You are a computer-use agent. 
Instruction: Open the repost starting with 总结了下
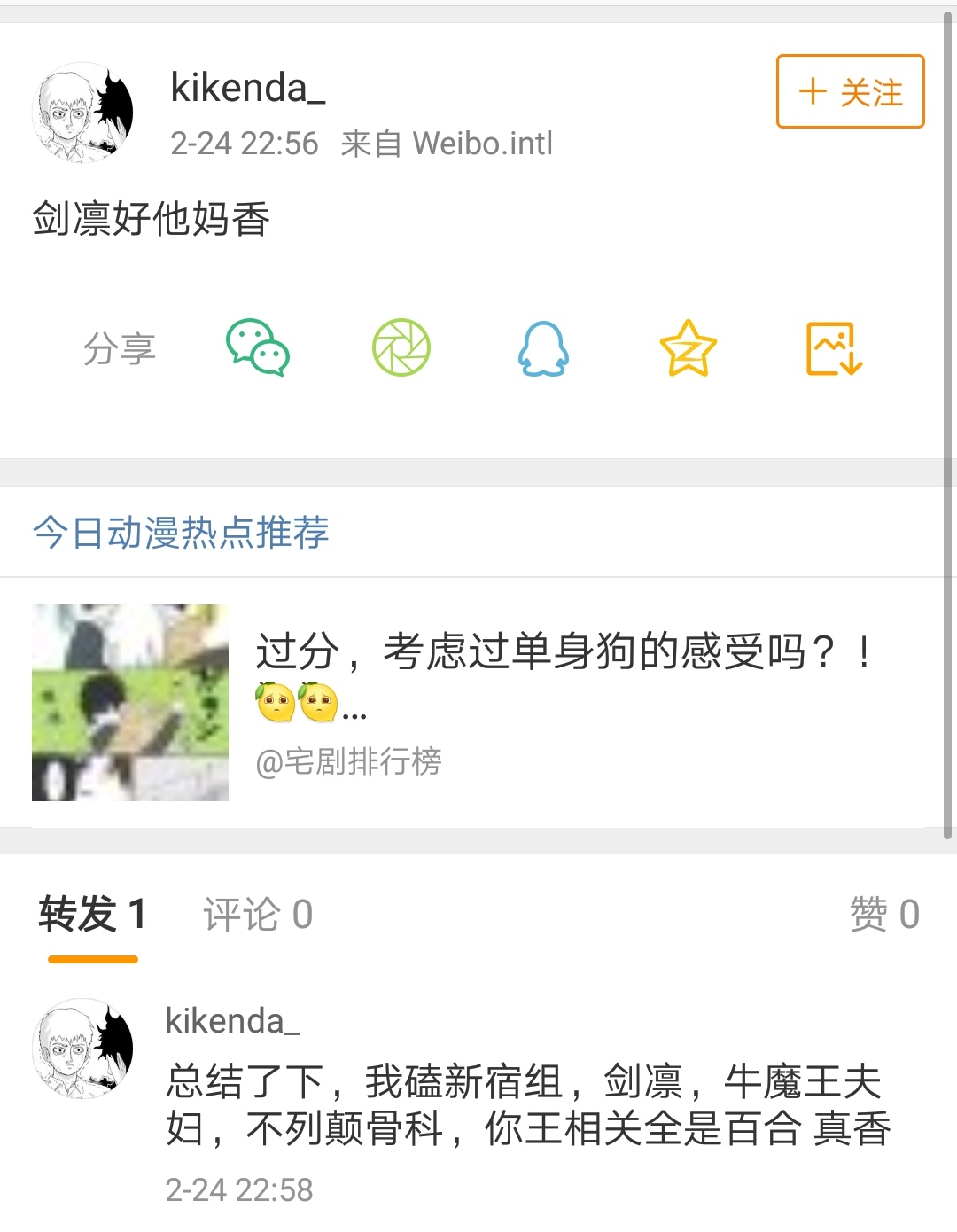coord(527,1104)
